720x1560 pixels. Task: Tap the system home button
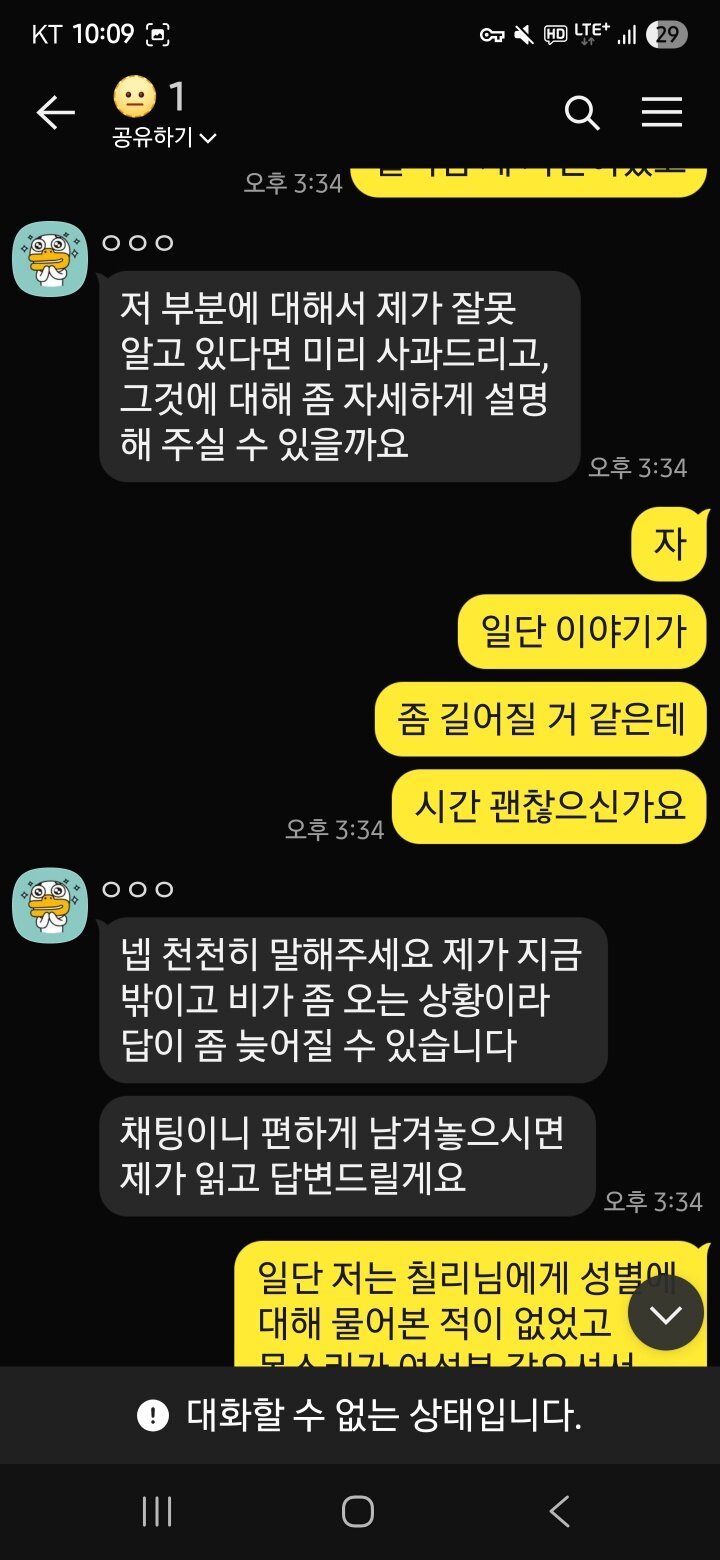[358, 1511]
